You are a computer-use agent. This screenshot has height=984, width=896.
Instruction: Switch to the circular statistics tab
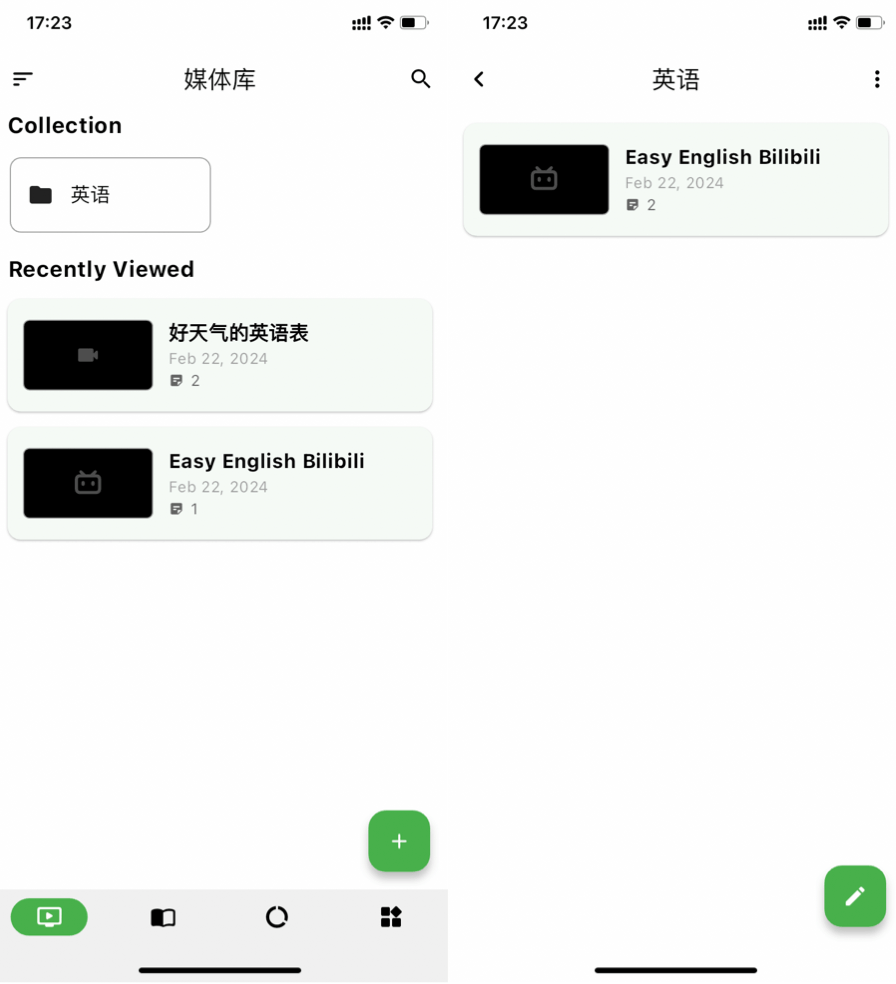[x=277, y=917]
